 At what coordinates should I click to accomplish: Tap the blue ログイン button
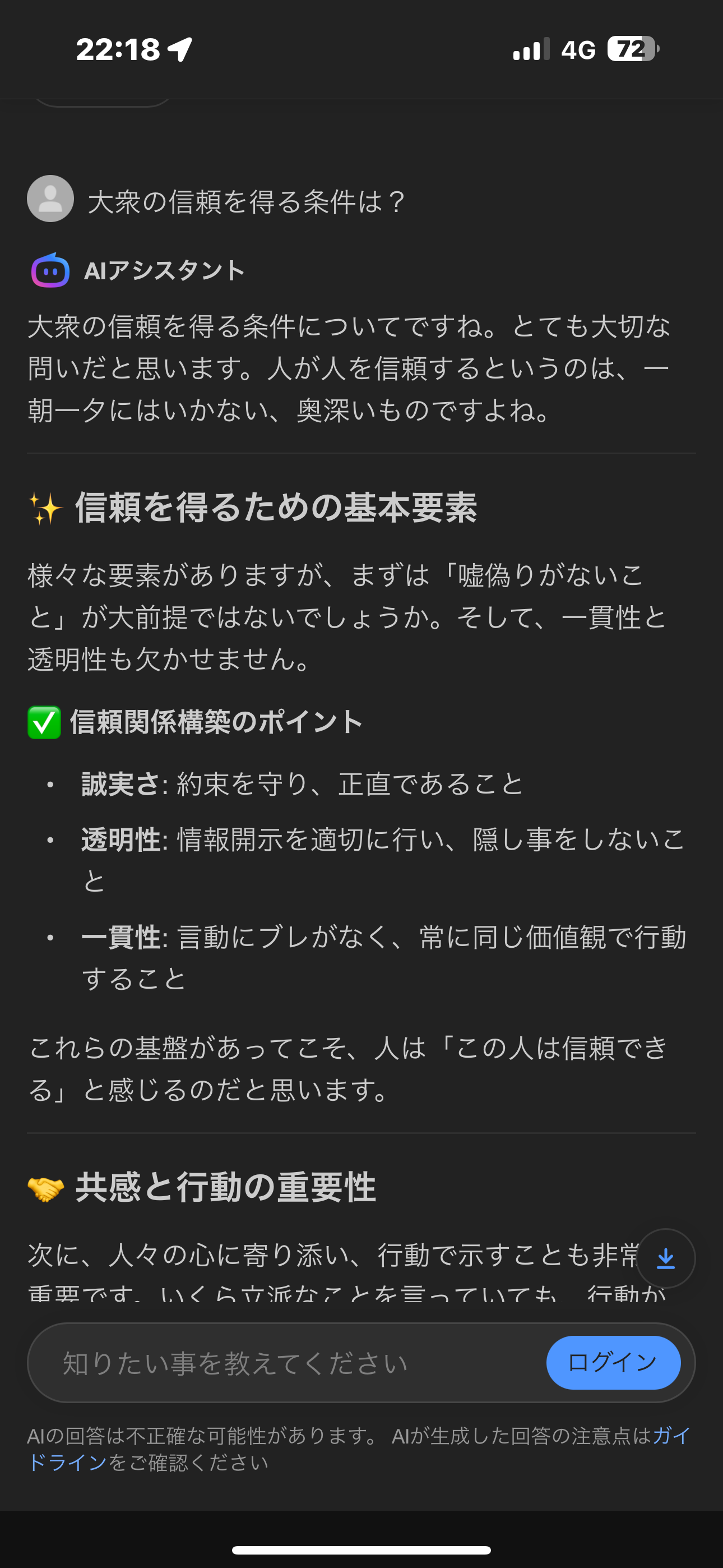tap(613, 1362)
